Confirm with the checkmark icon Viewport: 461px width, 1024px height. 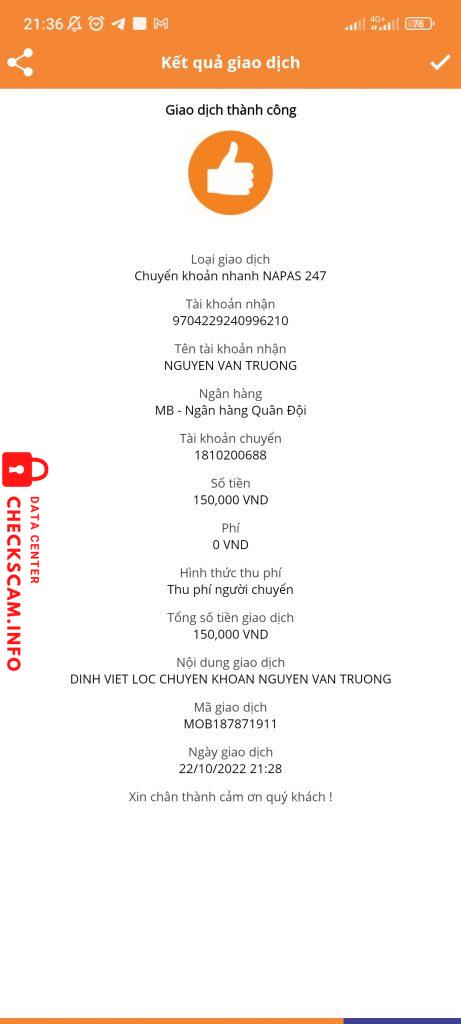[x=440, y=62]
